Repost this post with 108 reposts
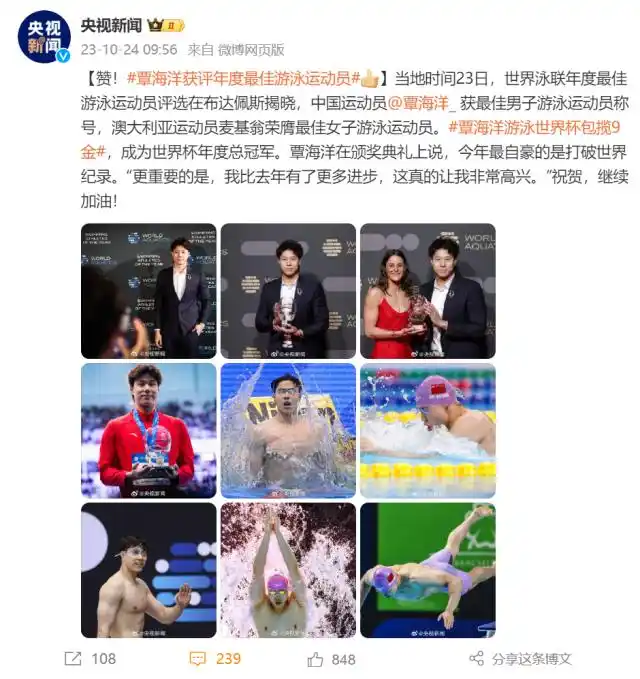This screenshot has height=679, width=640. (90, 659)
